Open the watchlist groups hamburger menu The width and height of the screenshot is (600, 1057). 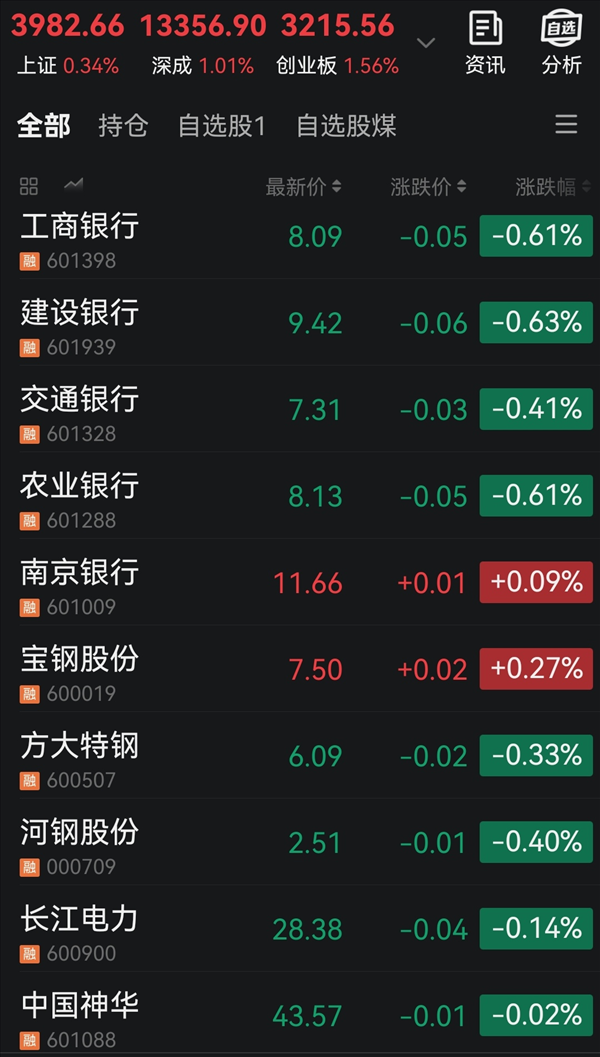566,125
